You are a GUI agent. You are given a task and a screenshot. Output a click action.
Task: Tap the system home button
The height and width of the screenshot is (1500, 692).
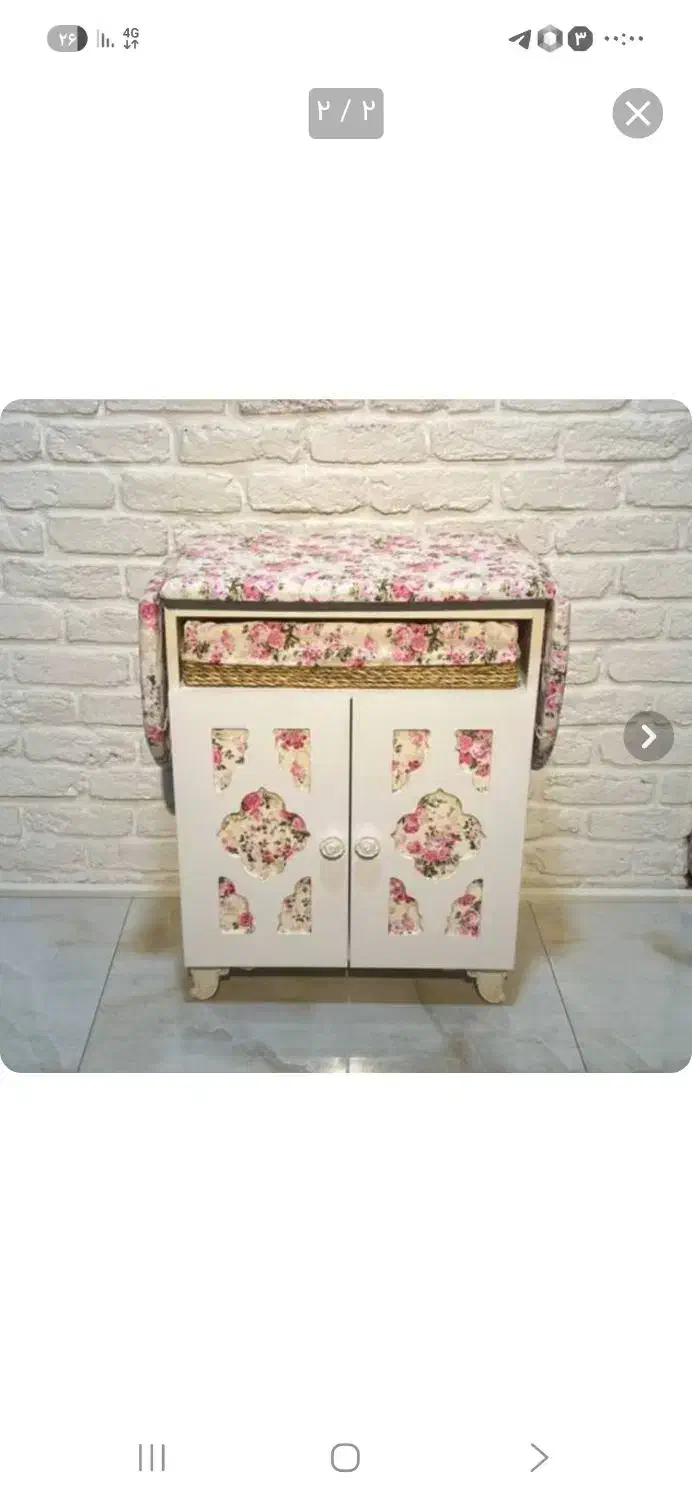(345, 1457)
